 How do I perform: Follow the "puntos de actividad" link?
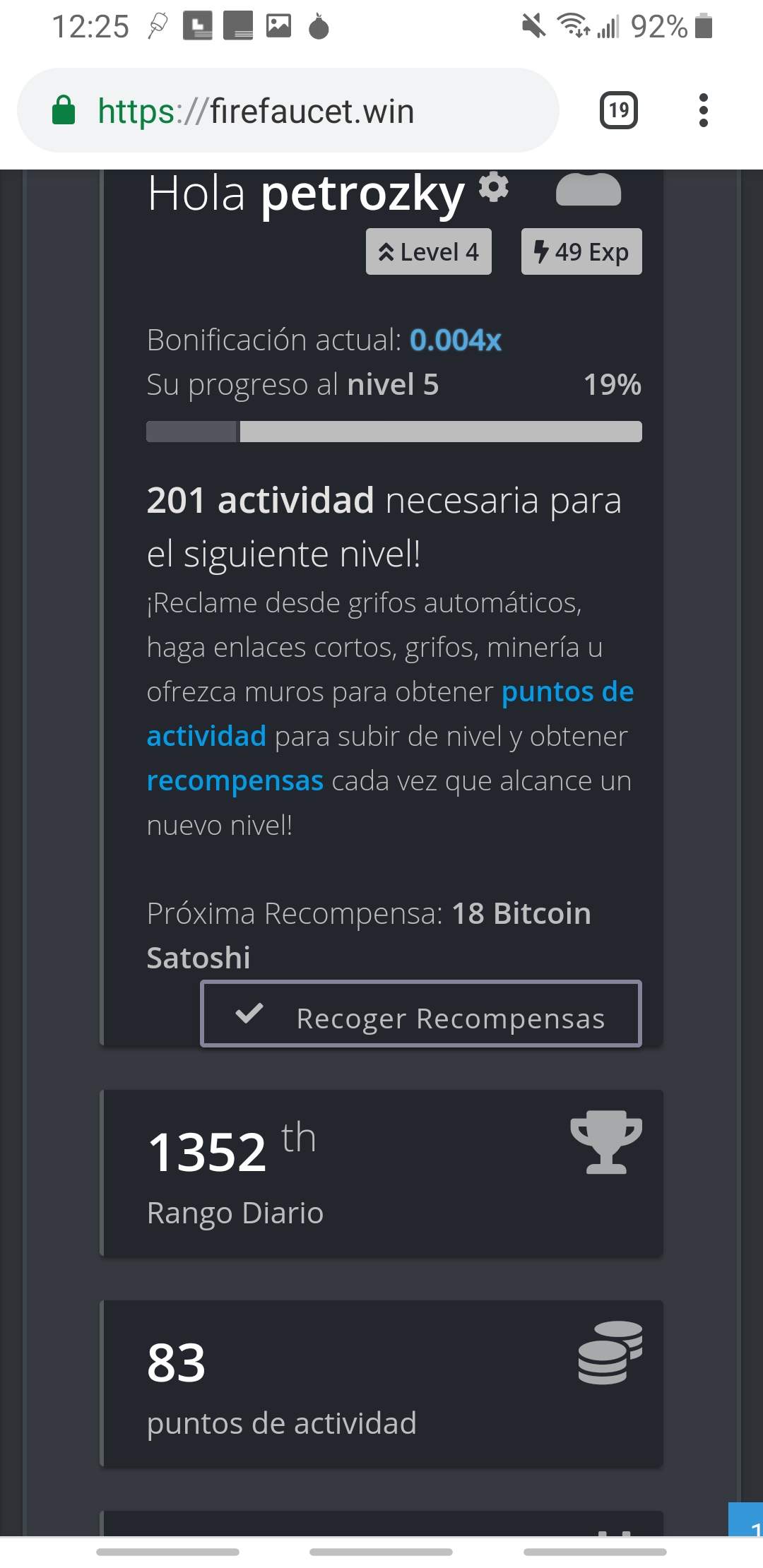point(567,692)
